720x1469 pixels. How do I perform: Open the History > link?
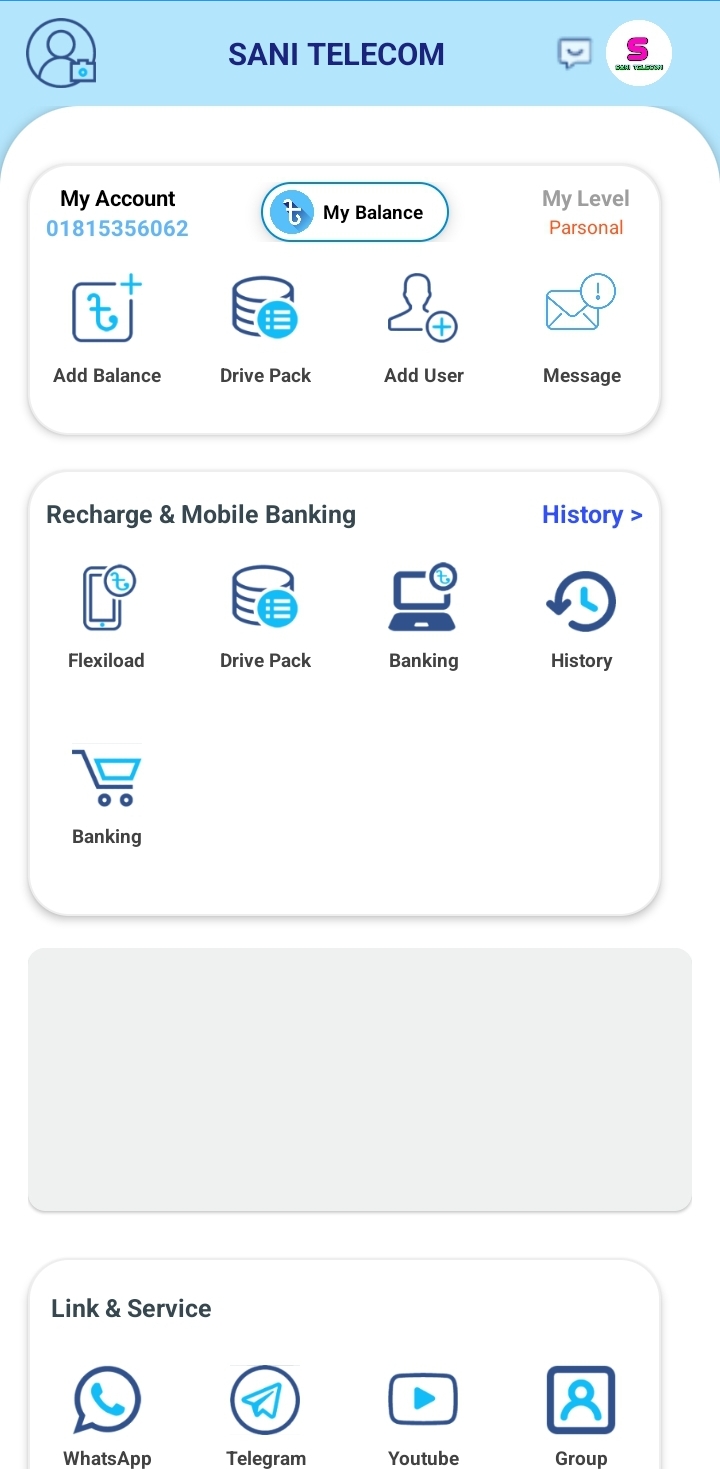pos(592,515)
